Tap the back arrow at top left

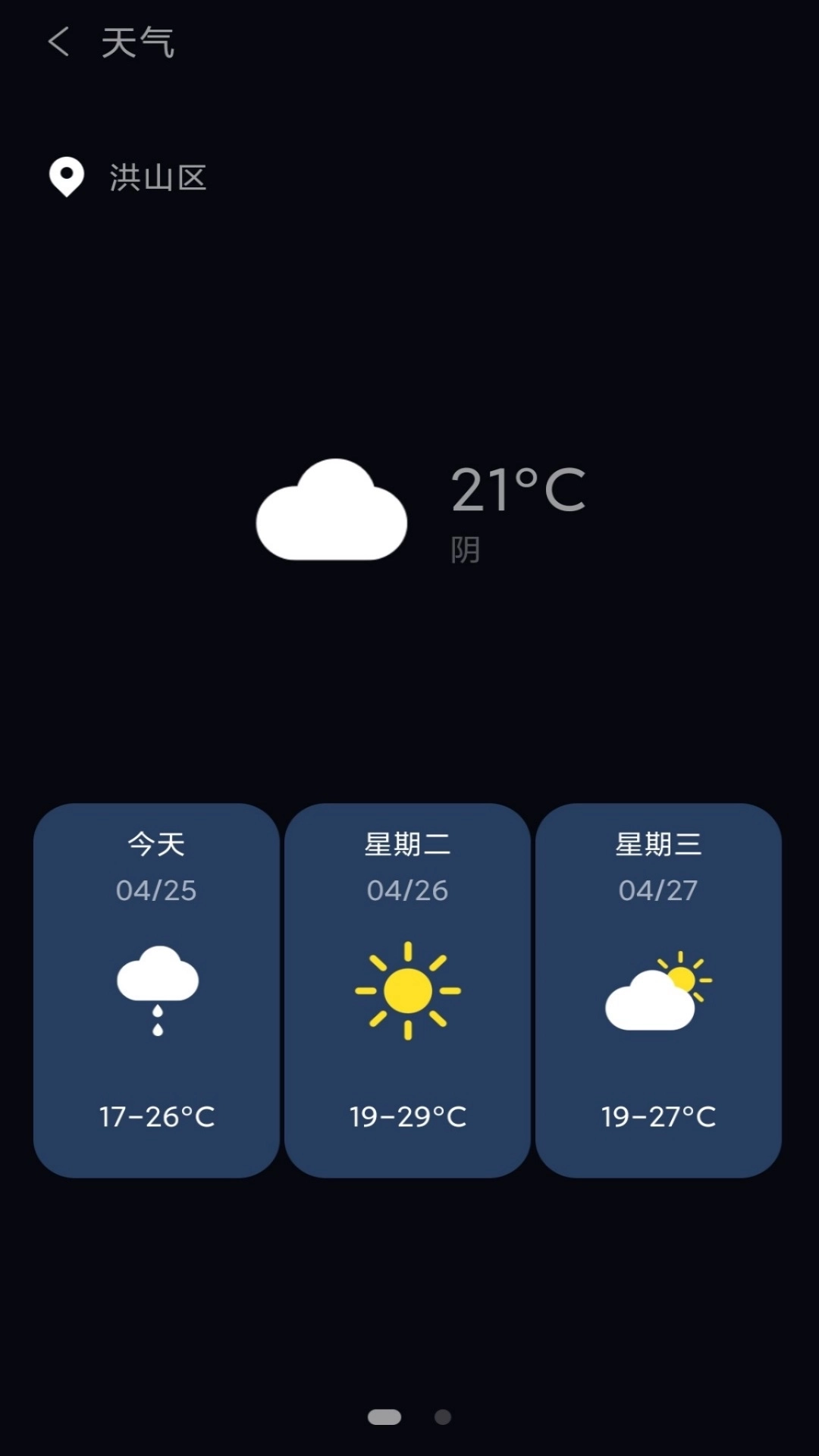[58, 43]
